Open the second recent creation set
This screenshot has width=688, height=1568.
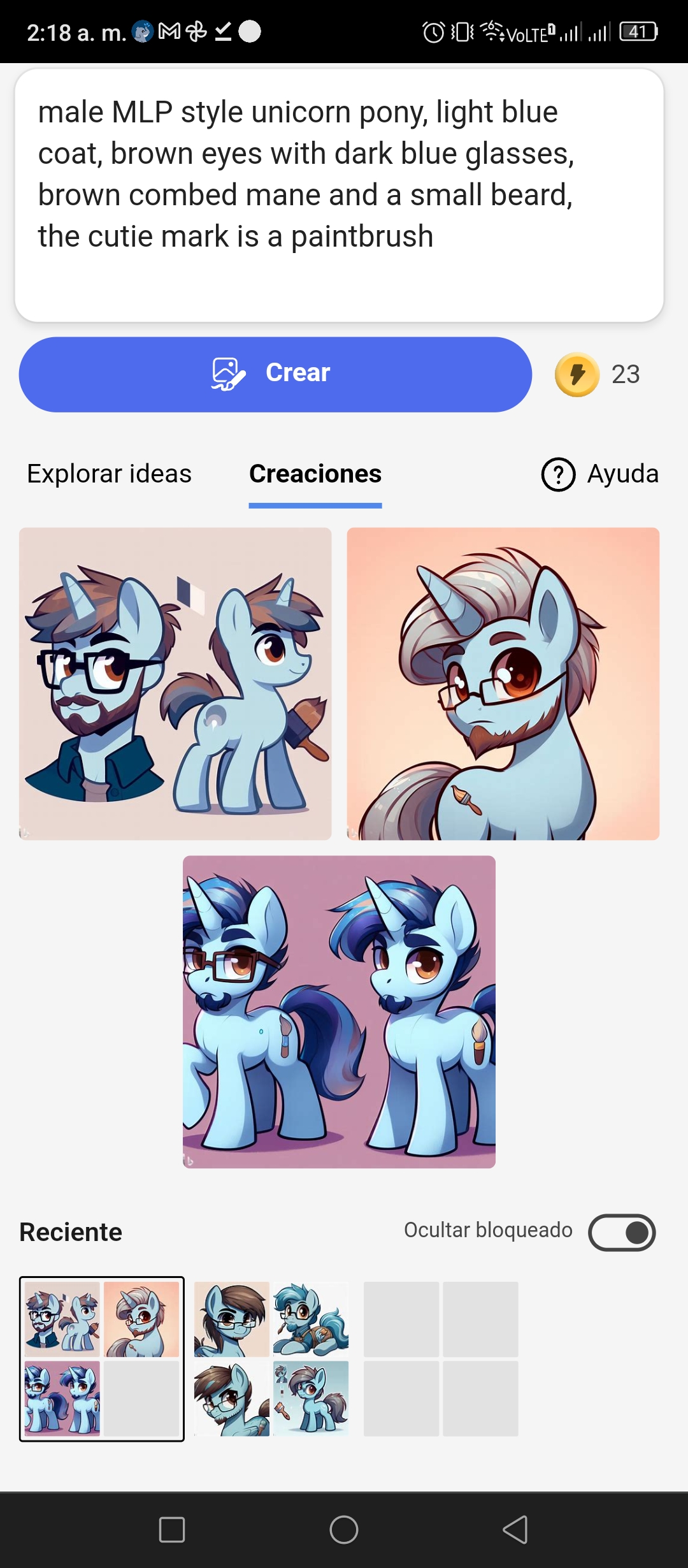(271, 1359)
